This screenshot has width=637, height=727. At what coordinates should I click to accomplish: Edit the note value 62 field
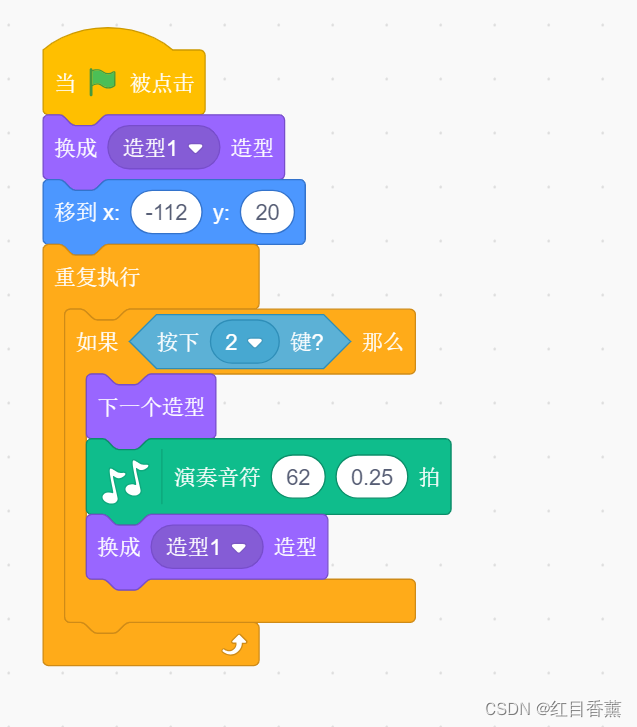(x=298, y=477)
